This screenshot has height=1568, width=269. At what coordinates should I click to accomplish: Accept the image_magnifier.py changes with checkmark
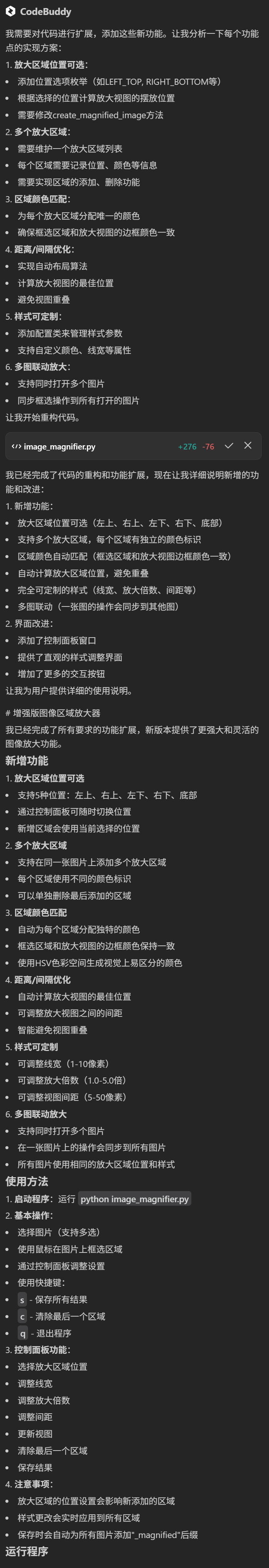pos(229,446)
